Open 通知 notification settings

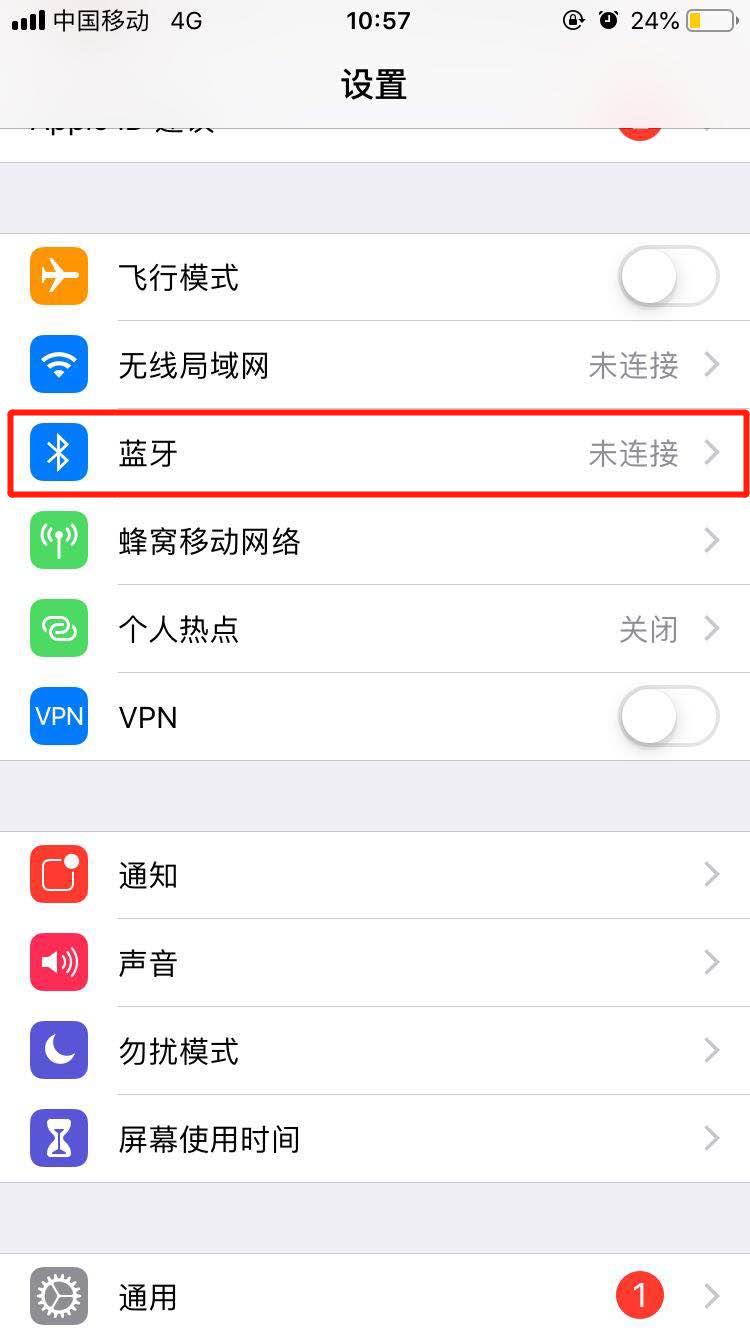(x=375, y=875)
